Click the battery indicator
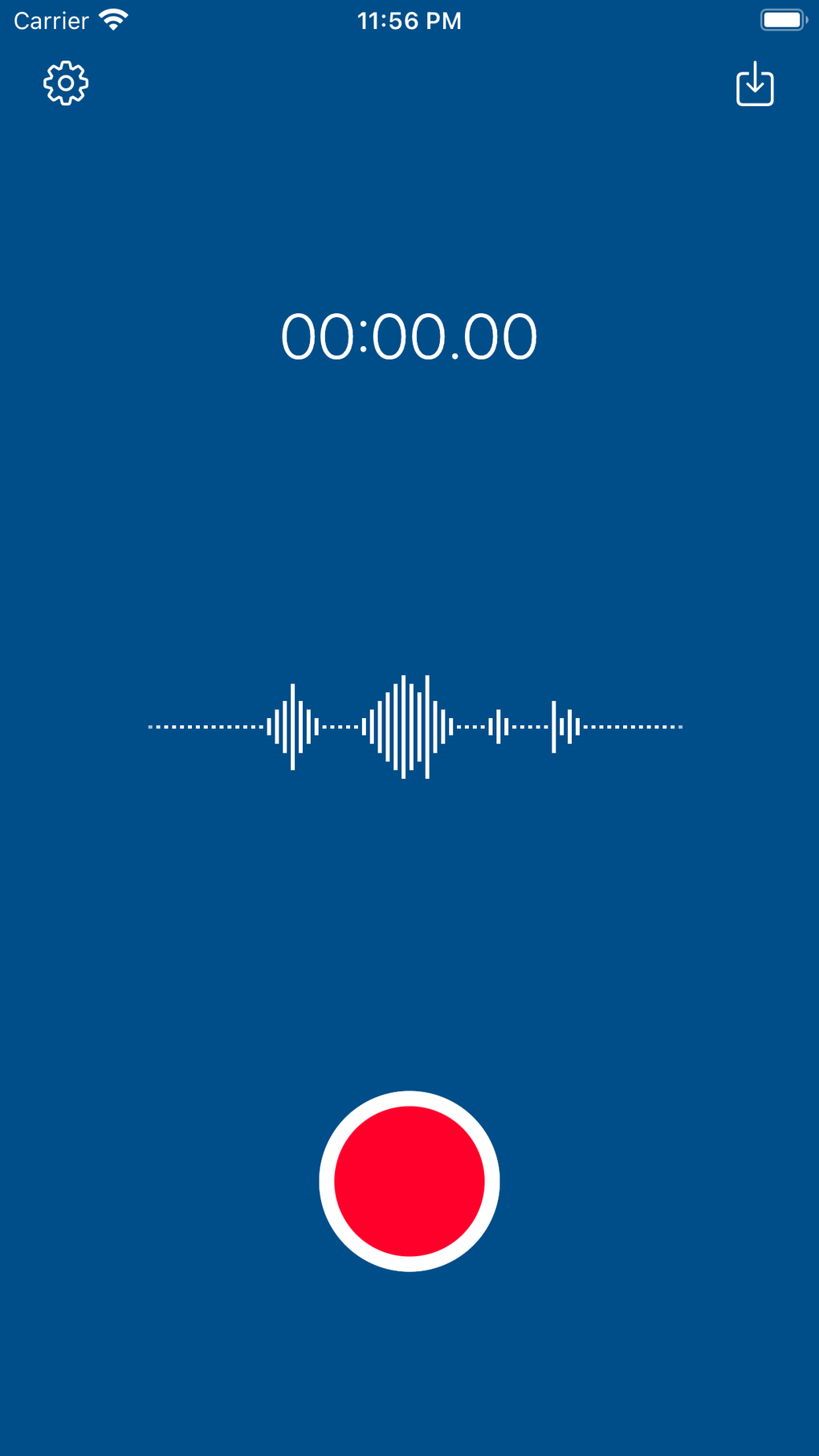The height and width of the screenshot is (1456, 819). tap(780, 19)
